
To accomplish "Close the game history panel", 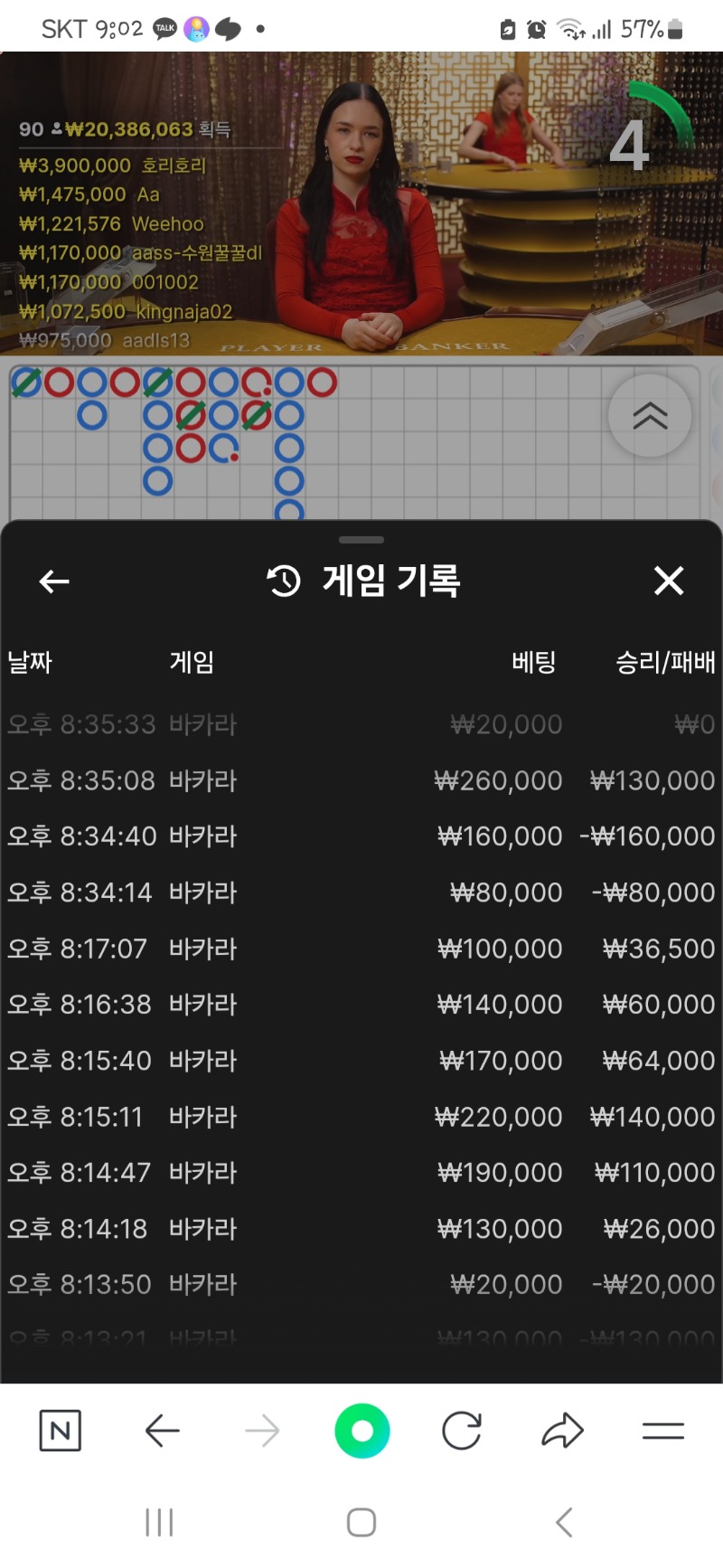I will (669, 581).
